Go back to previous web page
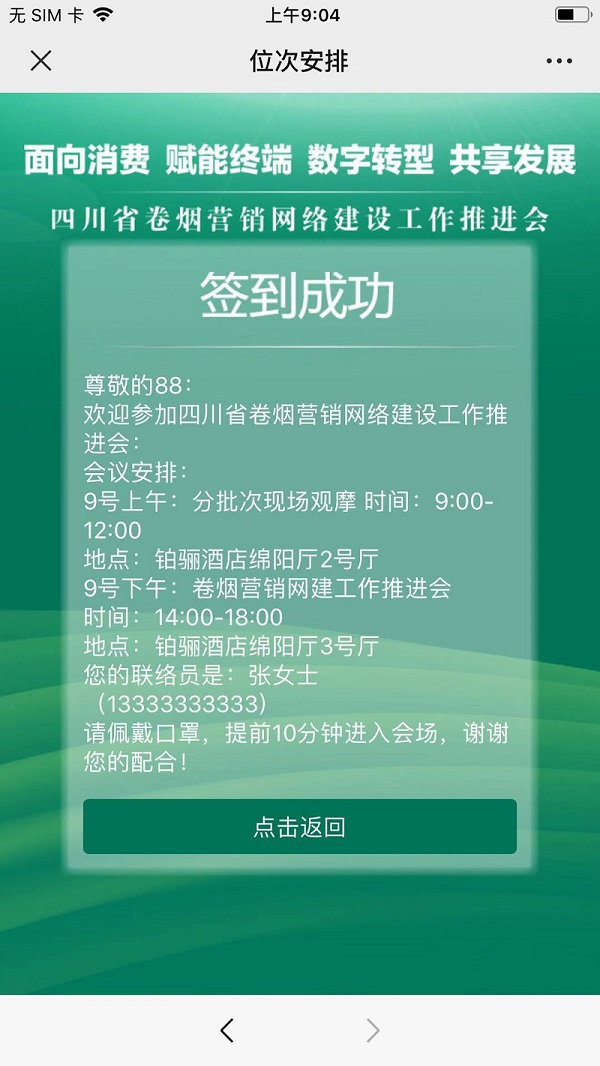The width and height of the screenshot is (600, 1066). tap(227, 1030)
